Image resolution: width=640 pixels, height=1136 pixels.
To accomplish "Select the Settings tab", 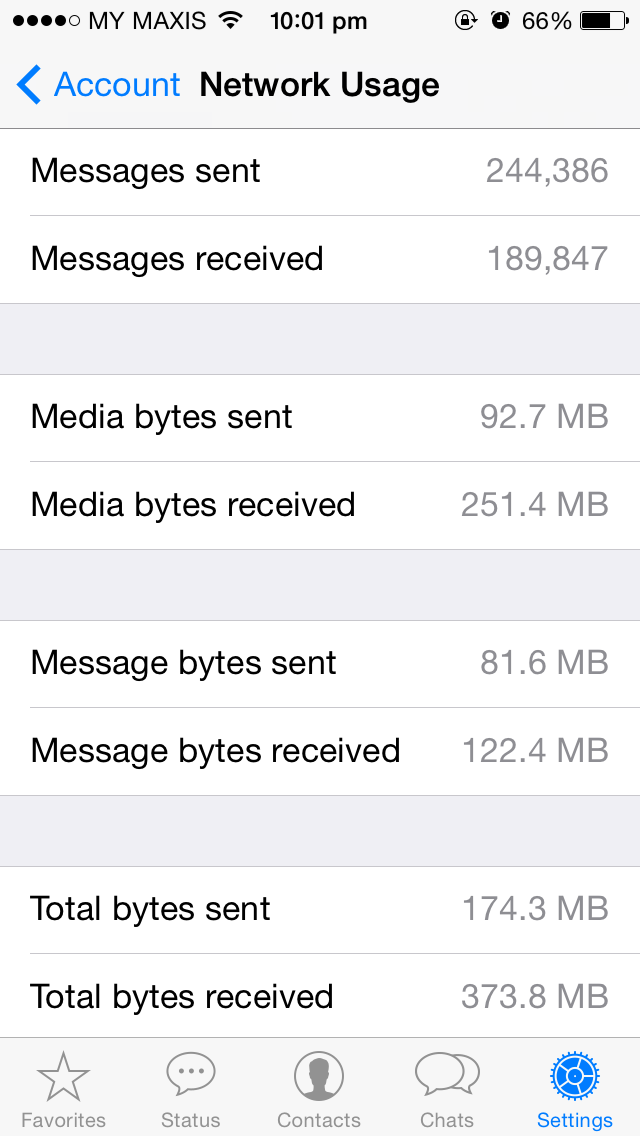I will coord(575,1089).
